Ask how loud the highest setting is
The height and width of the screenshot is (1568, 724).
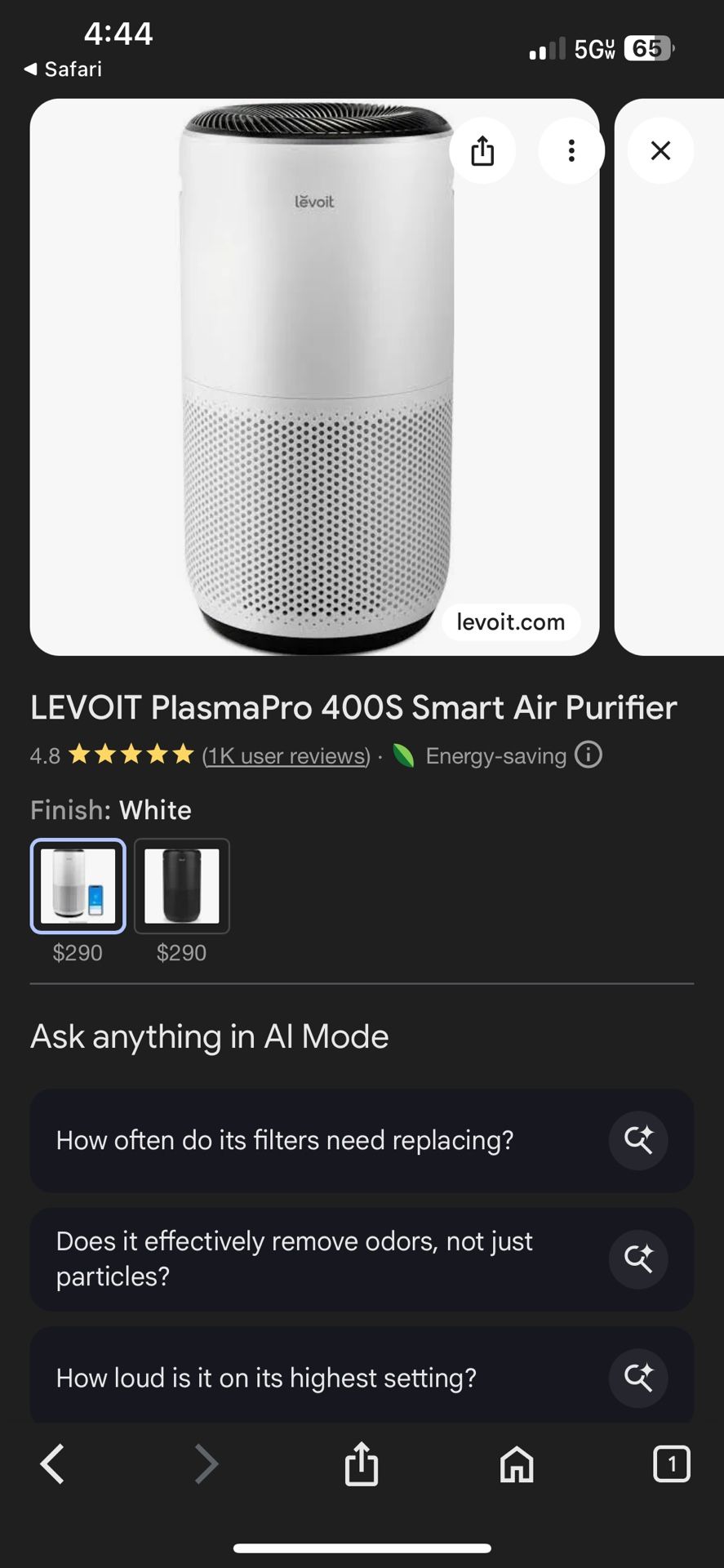[362, 1378]
